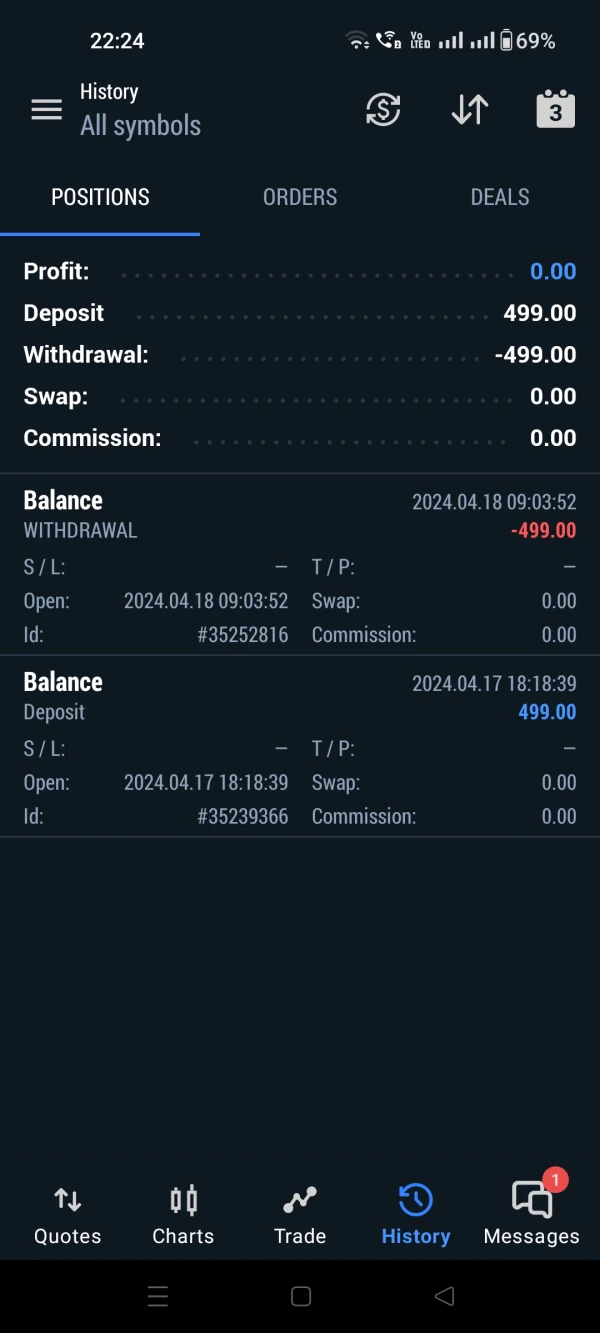Switch to the Orders tab
This screenshot has width=600, height=1333.
point(300,197)
